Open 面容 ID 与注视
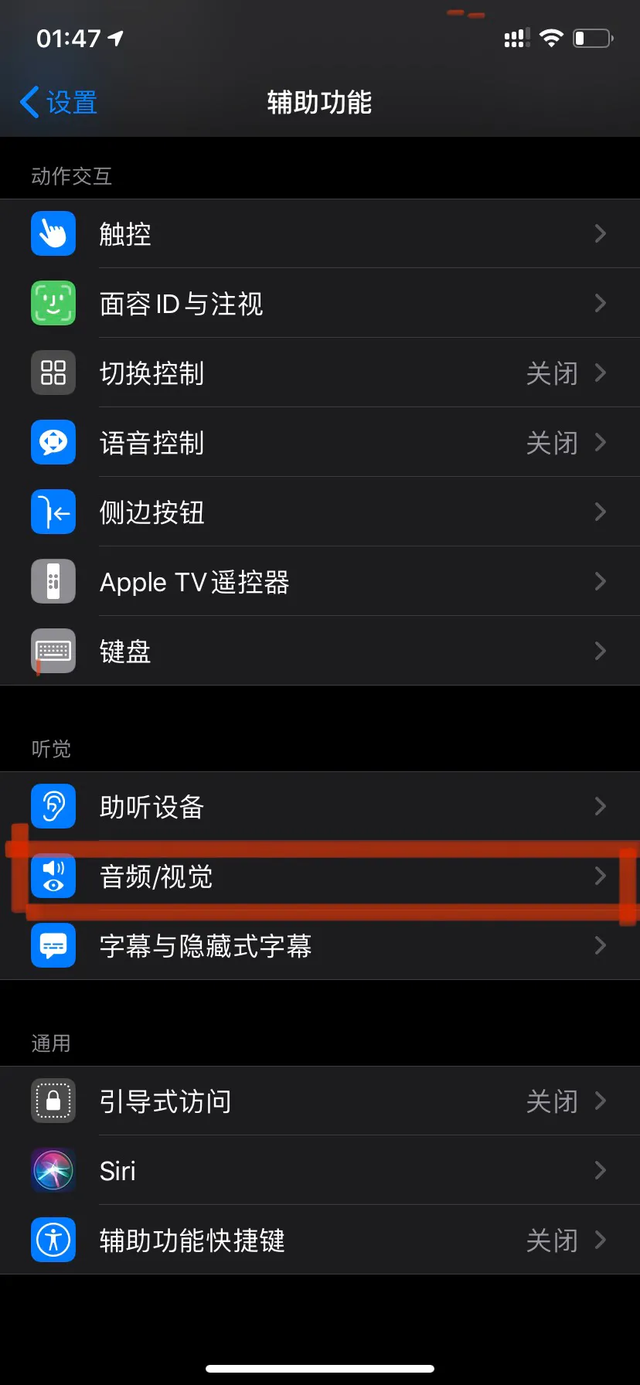 click(x=320, y=303)
